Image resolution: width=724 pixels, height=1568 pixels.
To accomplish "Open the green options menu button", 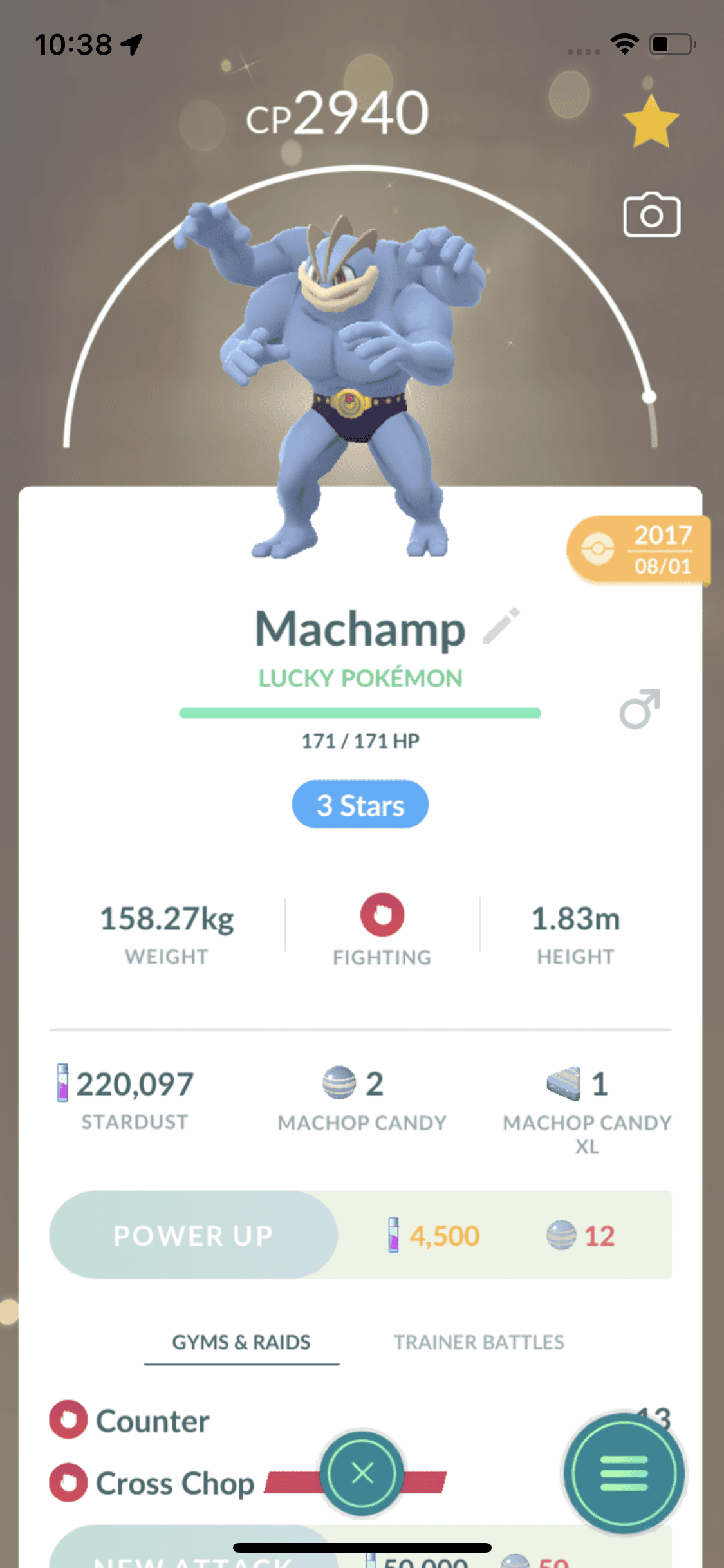I will pyautogui.click(x=624, y=1473).
